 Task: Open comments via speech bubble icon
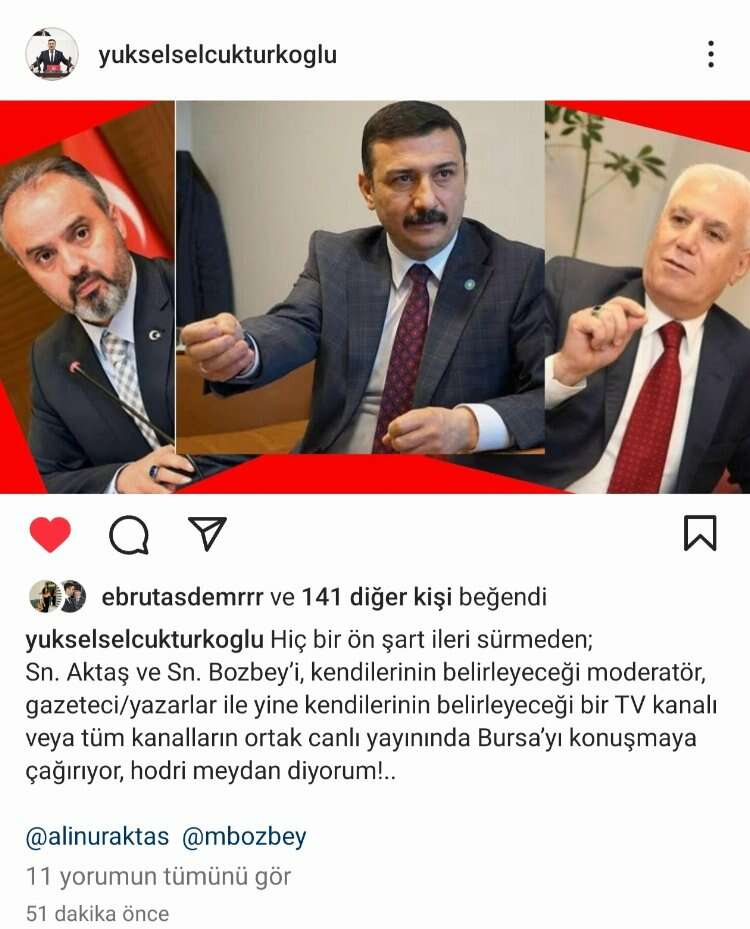click(x=129, y=535)
